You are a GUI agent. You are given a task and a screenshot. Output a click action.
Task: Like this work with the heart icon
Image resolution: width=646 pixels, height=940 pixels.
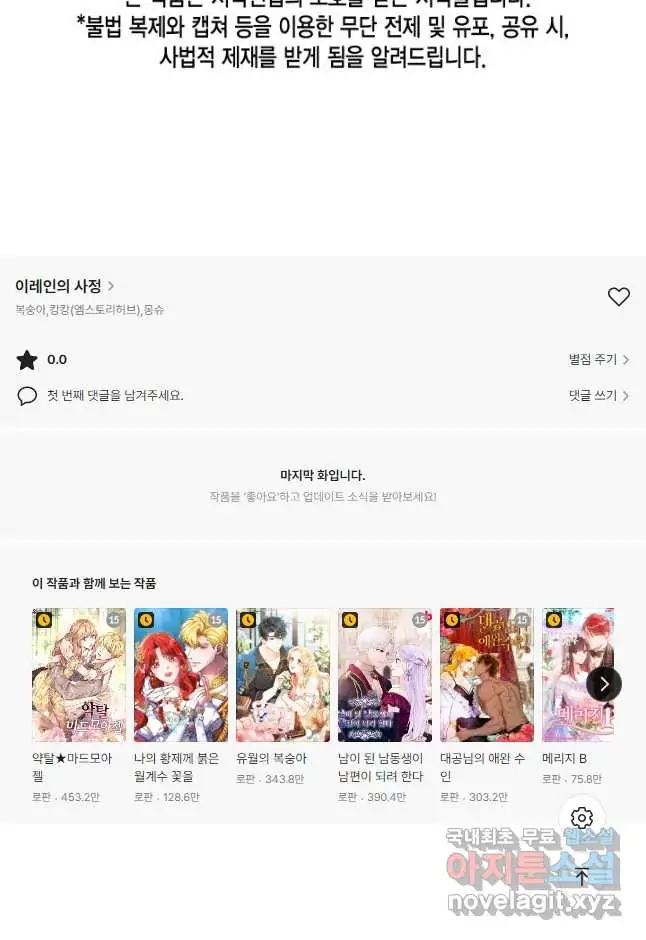tap(619, 297)
